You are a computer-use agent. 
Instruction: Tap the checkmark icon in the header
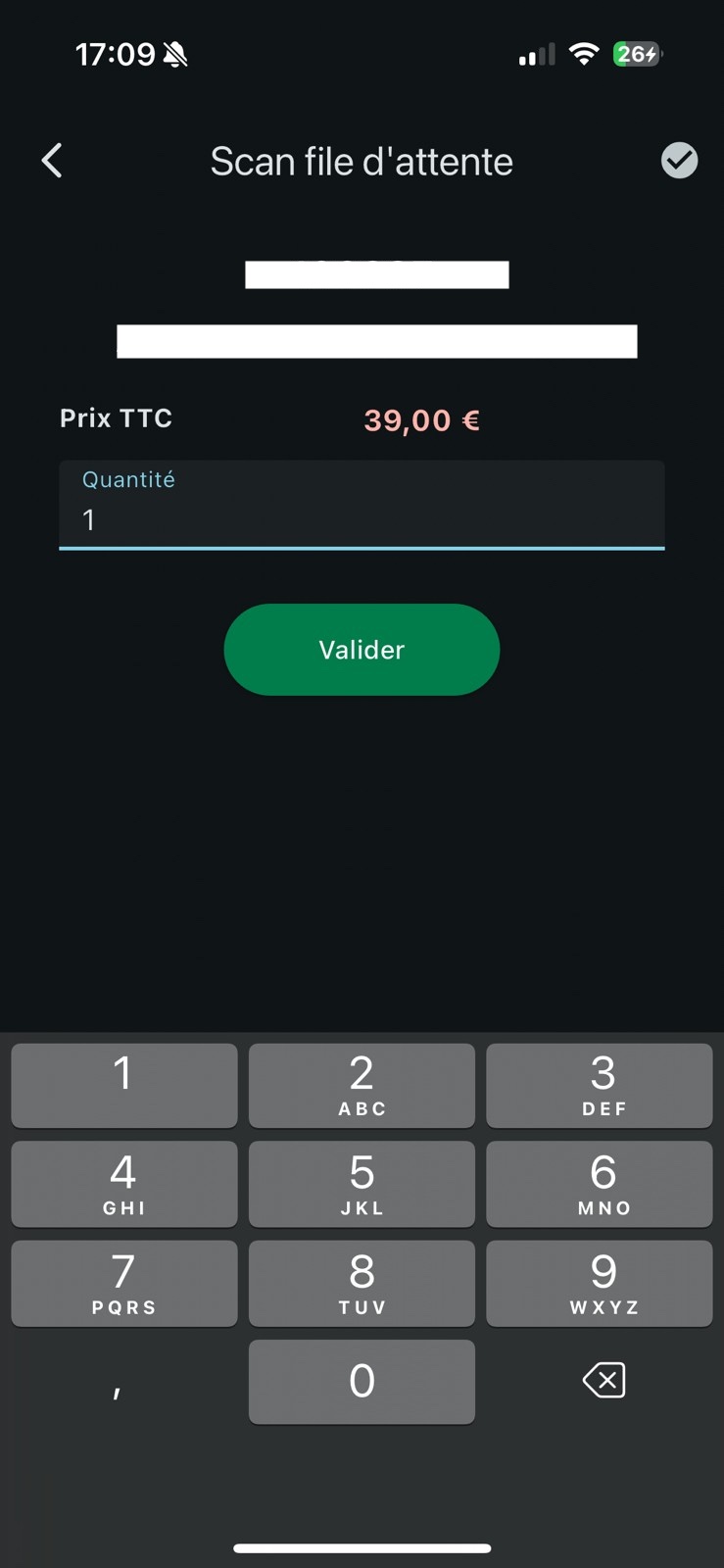click(x=679, y=160)
